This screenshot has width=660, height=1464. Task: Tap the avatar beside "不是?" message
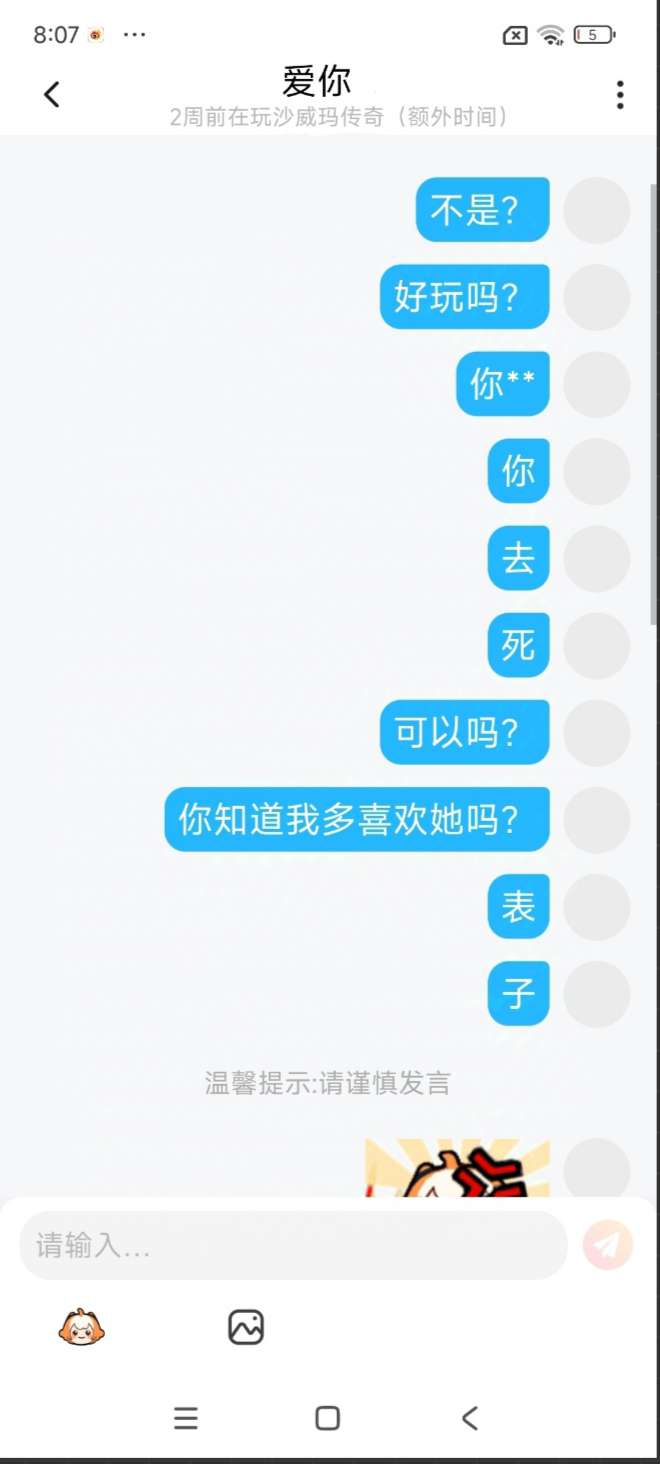(x=597, y=211)
